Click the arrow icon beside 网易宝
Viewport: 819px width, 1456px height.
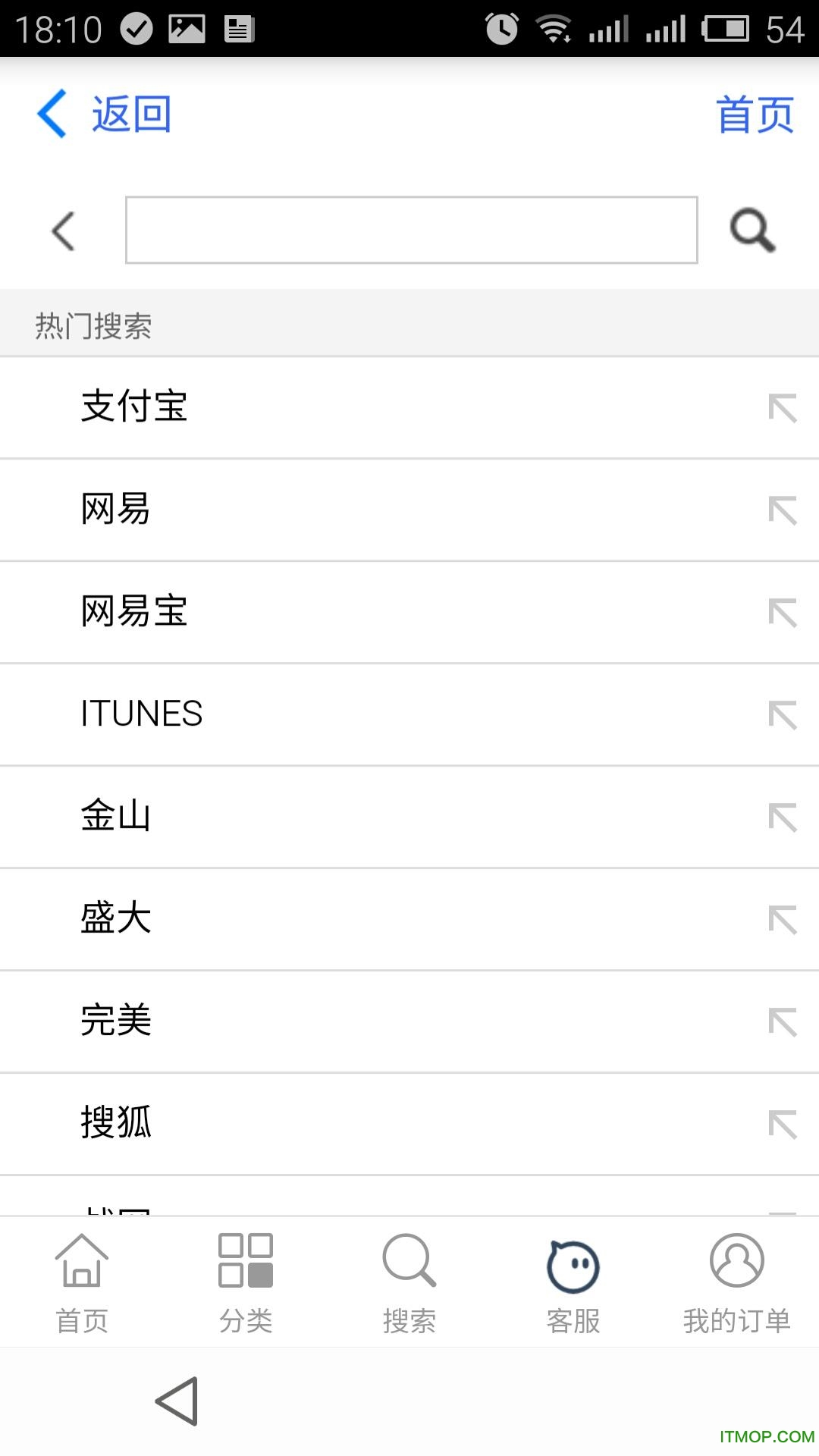(x=782, y=612)
